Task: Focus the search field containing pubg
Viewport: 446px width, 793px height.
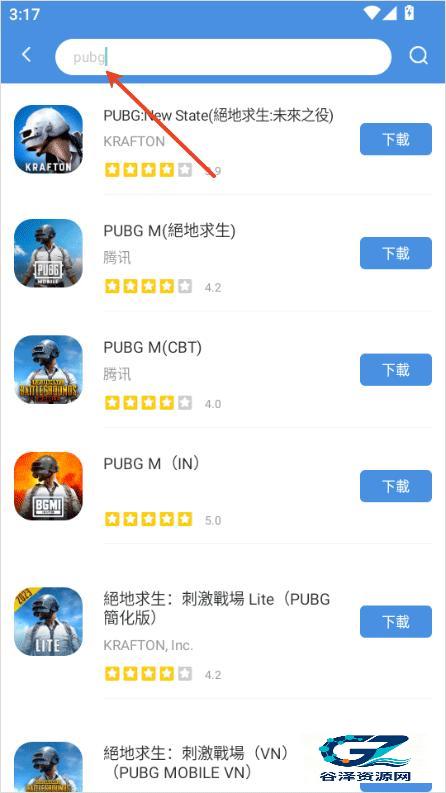Action: [223, 57]
